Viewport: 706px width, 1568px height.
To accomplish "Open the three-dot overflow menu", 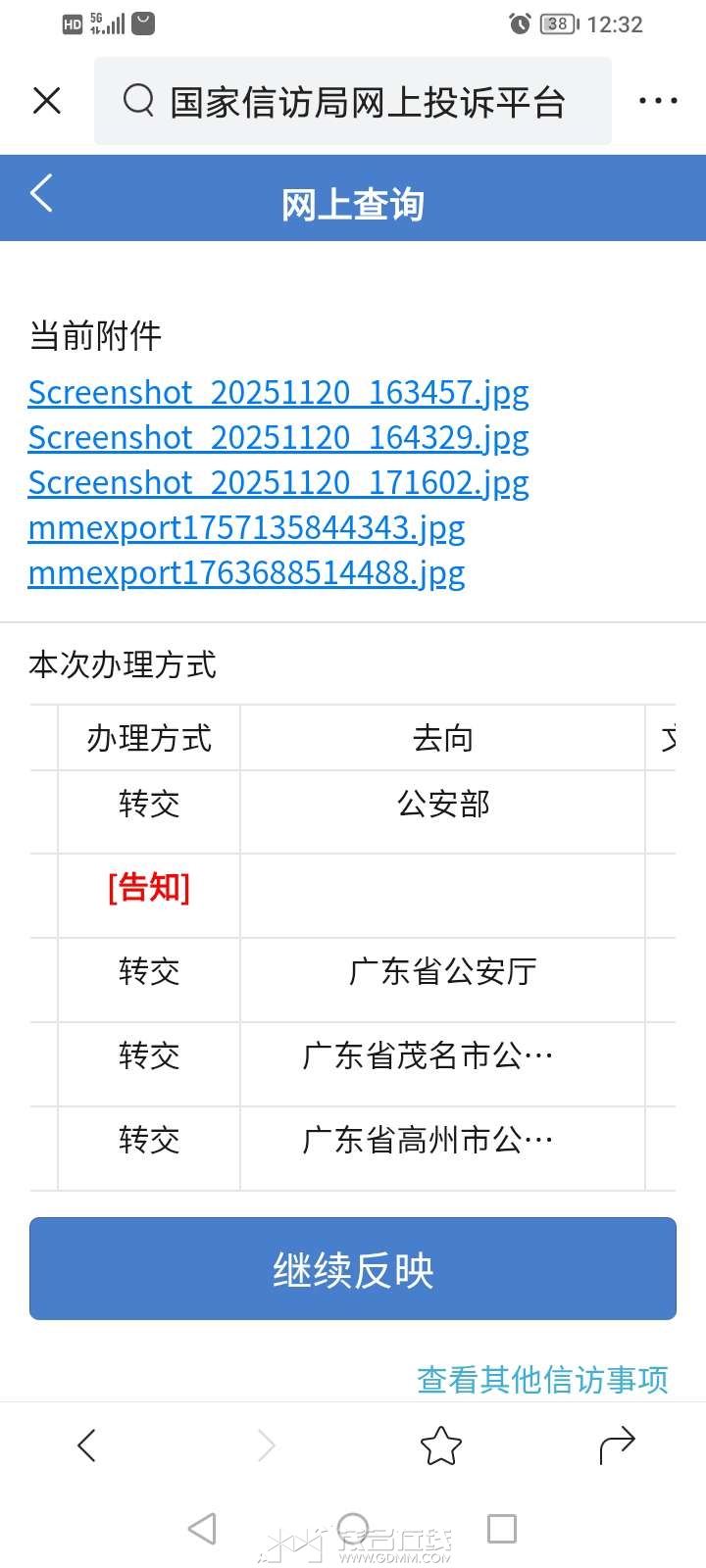I will tap(657, 101).
